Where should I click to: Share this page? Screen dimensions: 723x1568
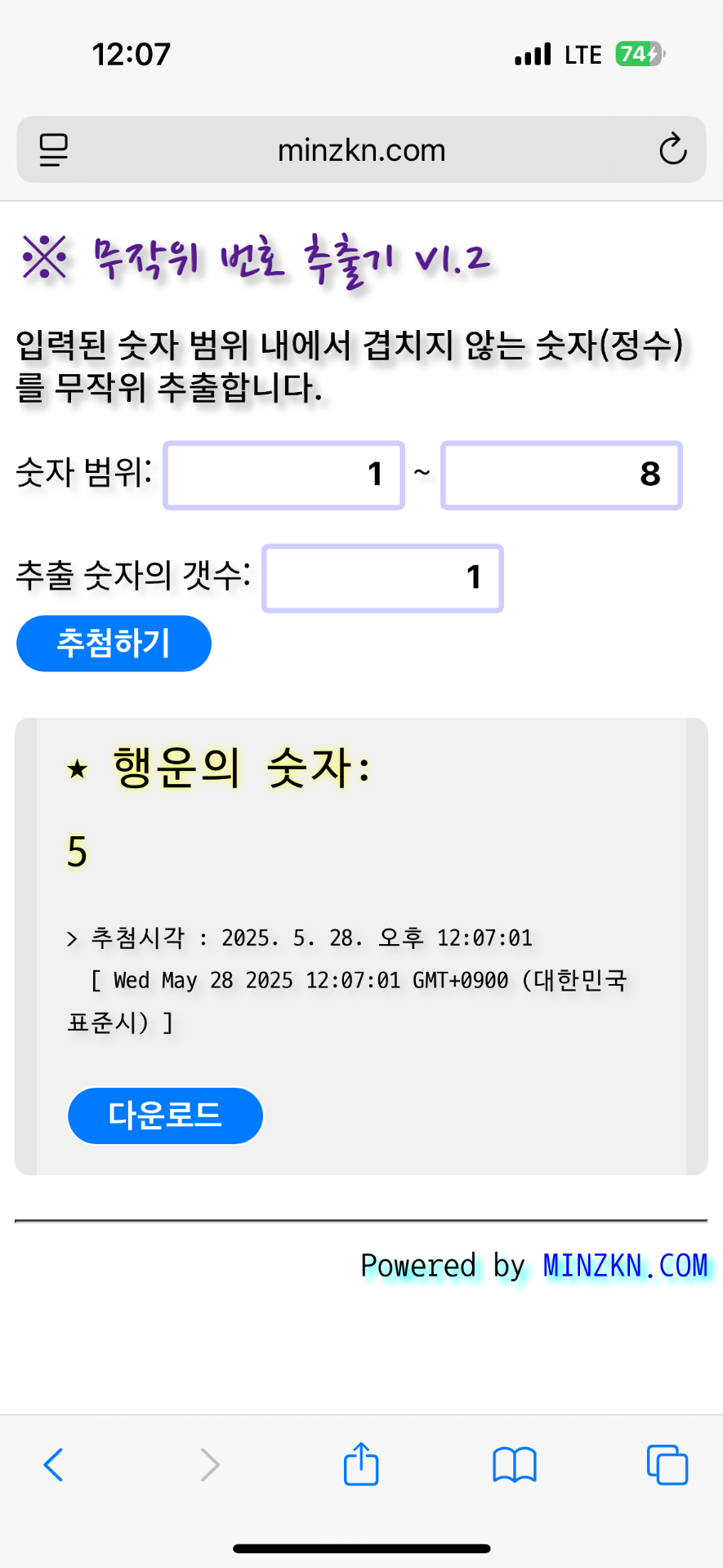click(x=361, y=1464)
